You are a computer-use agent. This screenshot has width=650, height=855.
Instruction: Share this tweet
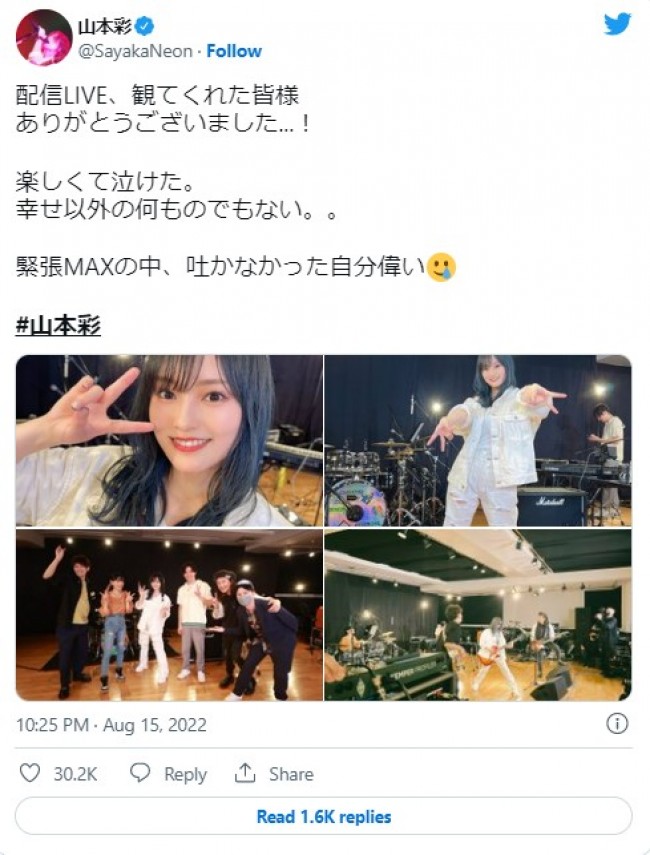pyautogui.click(x=274, y=773)
